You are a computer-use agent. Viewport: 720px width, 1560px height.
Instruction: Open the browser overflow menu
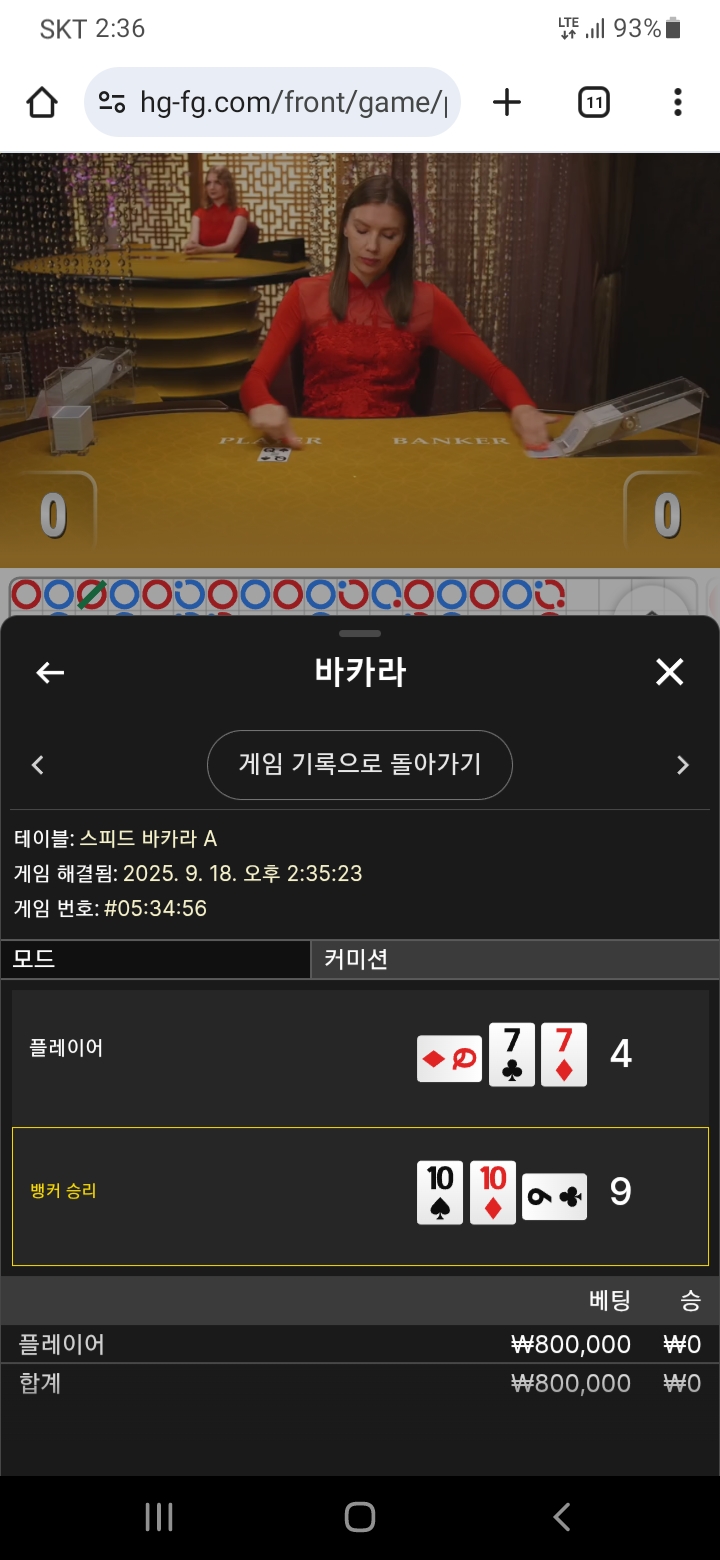[x=678, y=102]
